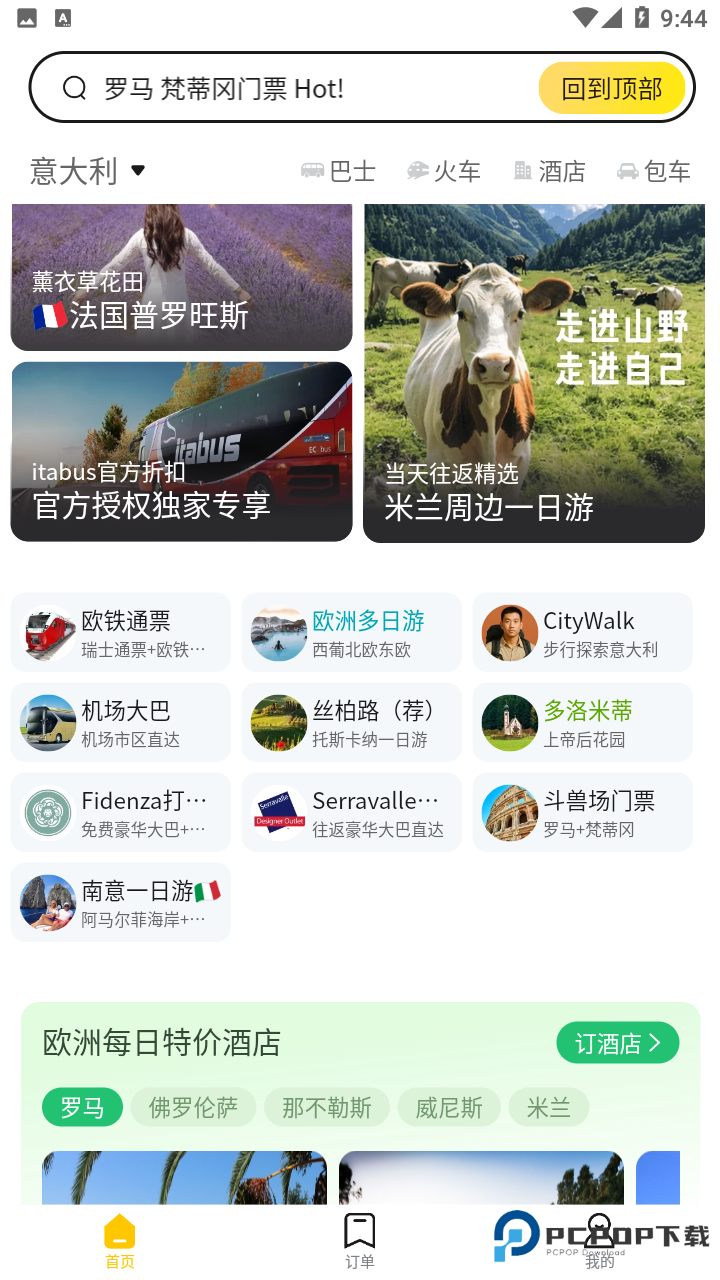Tap the 订酒店 book hotel button
This screenshot has height=1280, width=720.
[x=617, y=1042]
